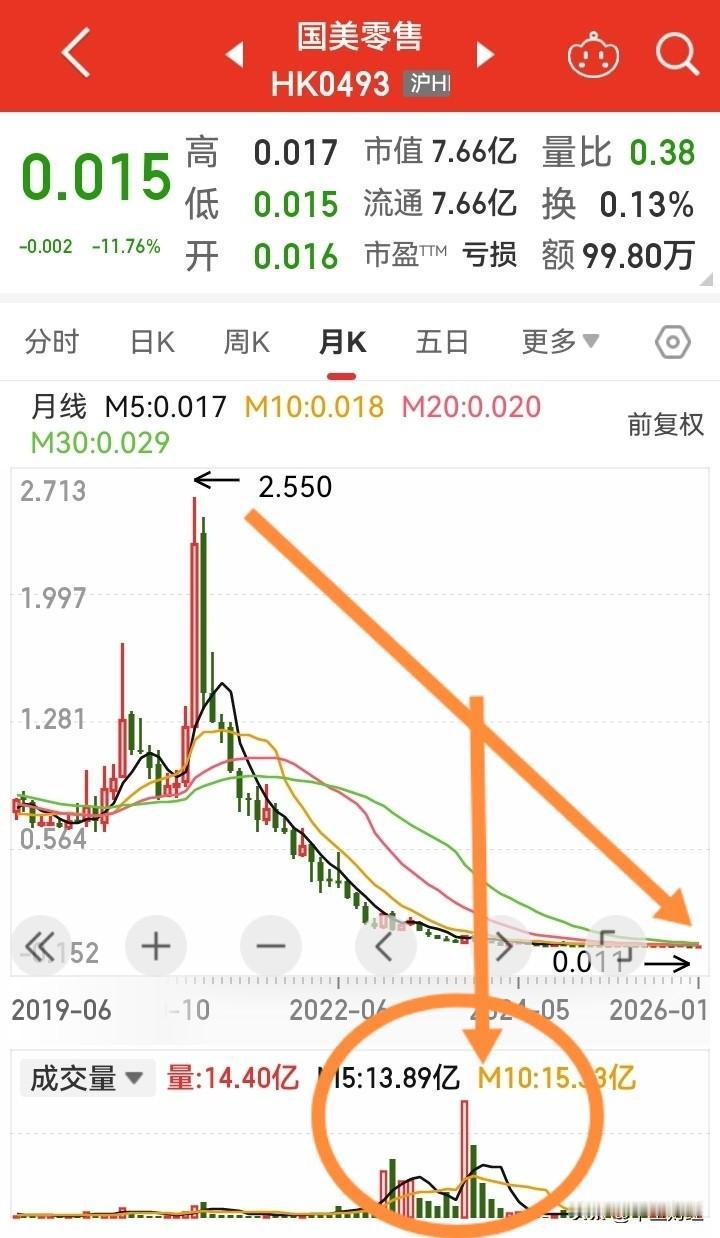Screen dimensions: 720x1238
Task: Select the 五日 five-day view
Action: click(442, 341)
